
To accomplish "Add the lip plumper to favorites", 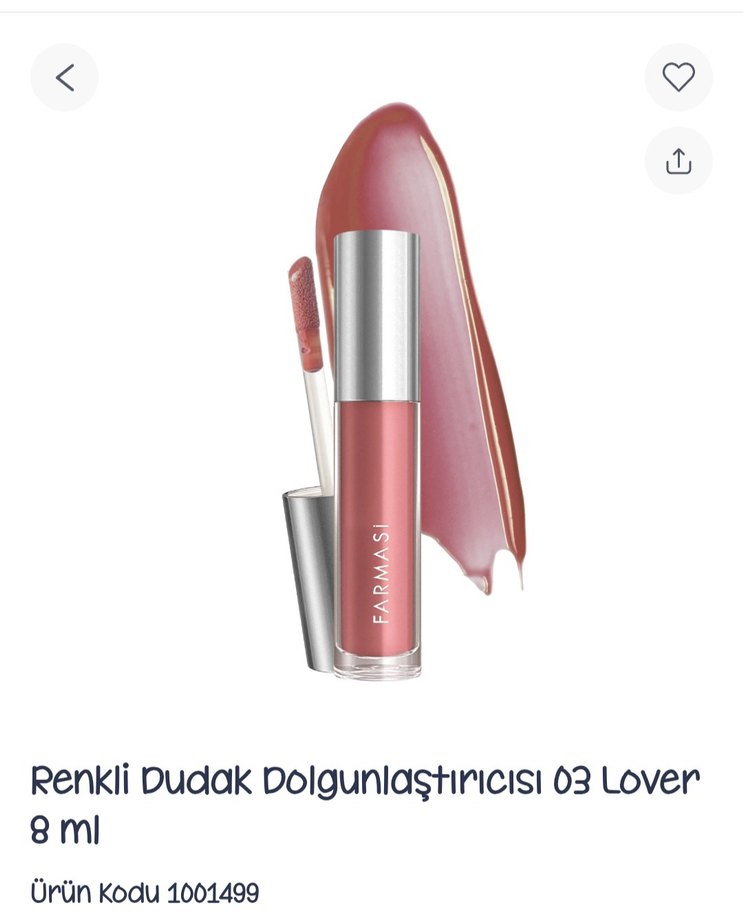I will [678, 77].
